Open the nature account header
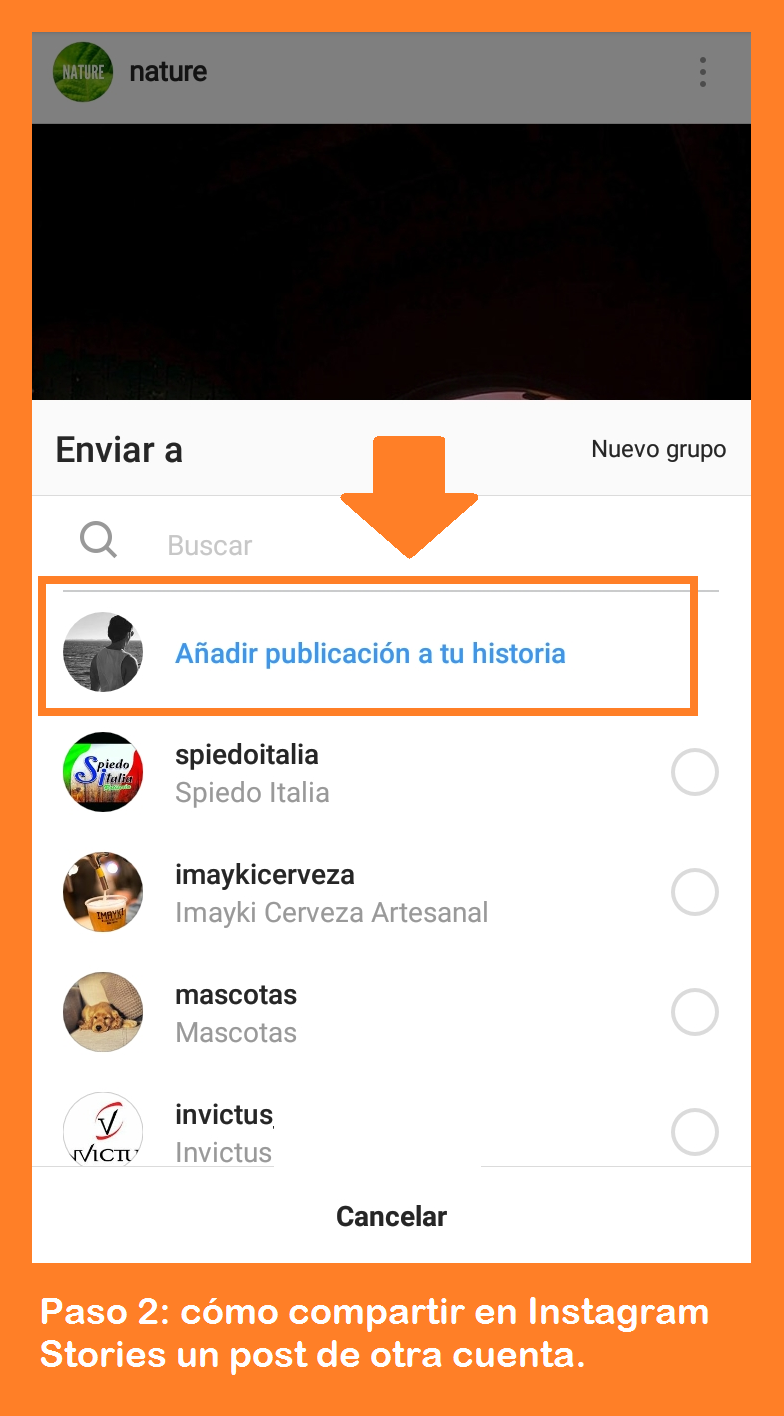Image resolution: width=784 pixels, height=1416 pixels. click(167, 71)
